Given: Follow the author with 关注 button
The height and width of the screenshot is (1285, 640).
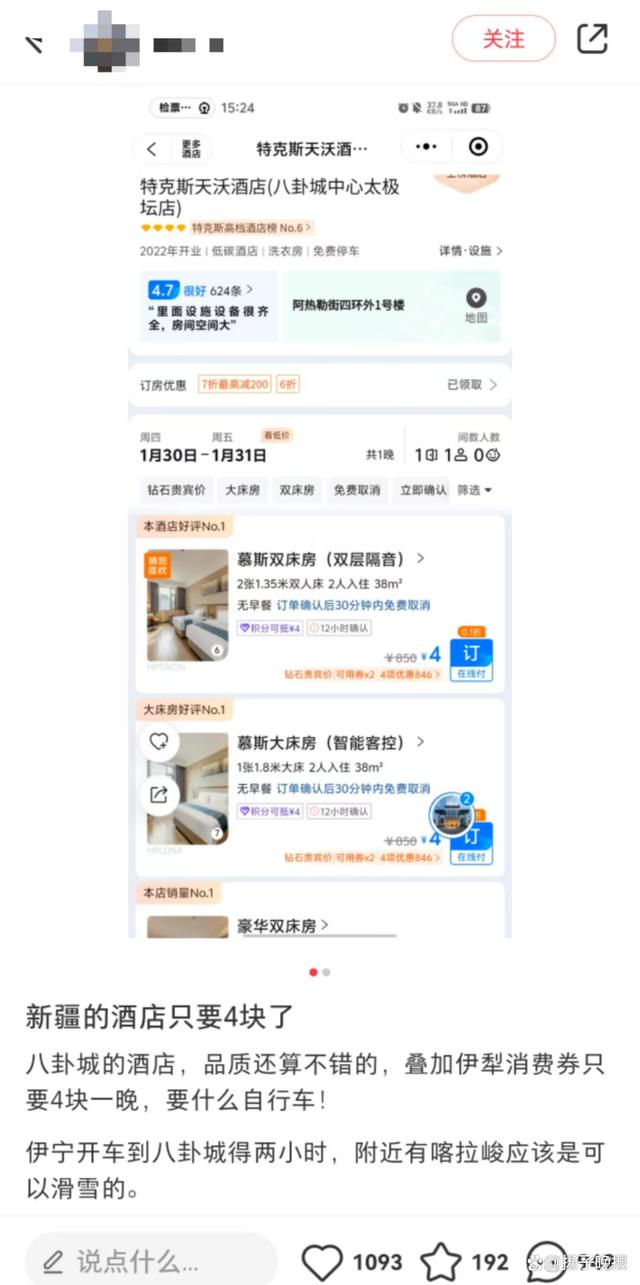Looking at the screenshot, I should tap(503, 39).
